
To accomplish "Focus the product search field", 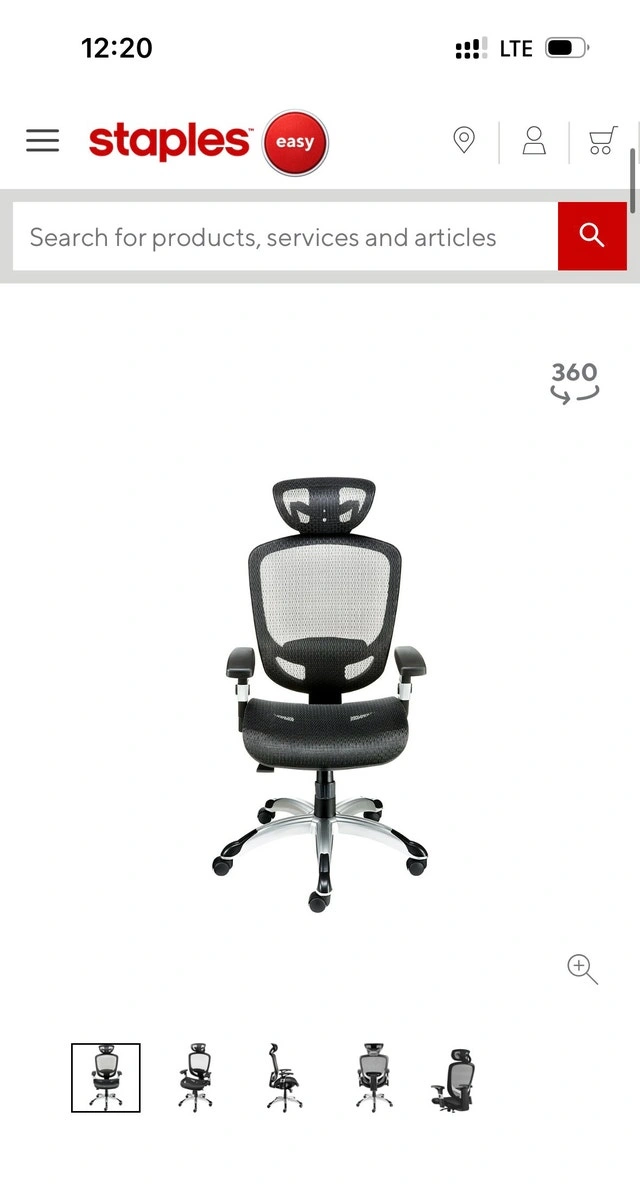I will click(x=285, y=237).
